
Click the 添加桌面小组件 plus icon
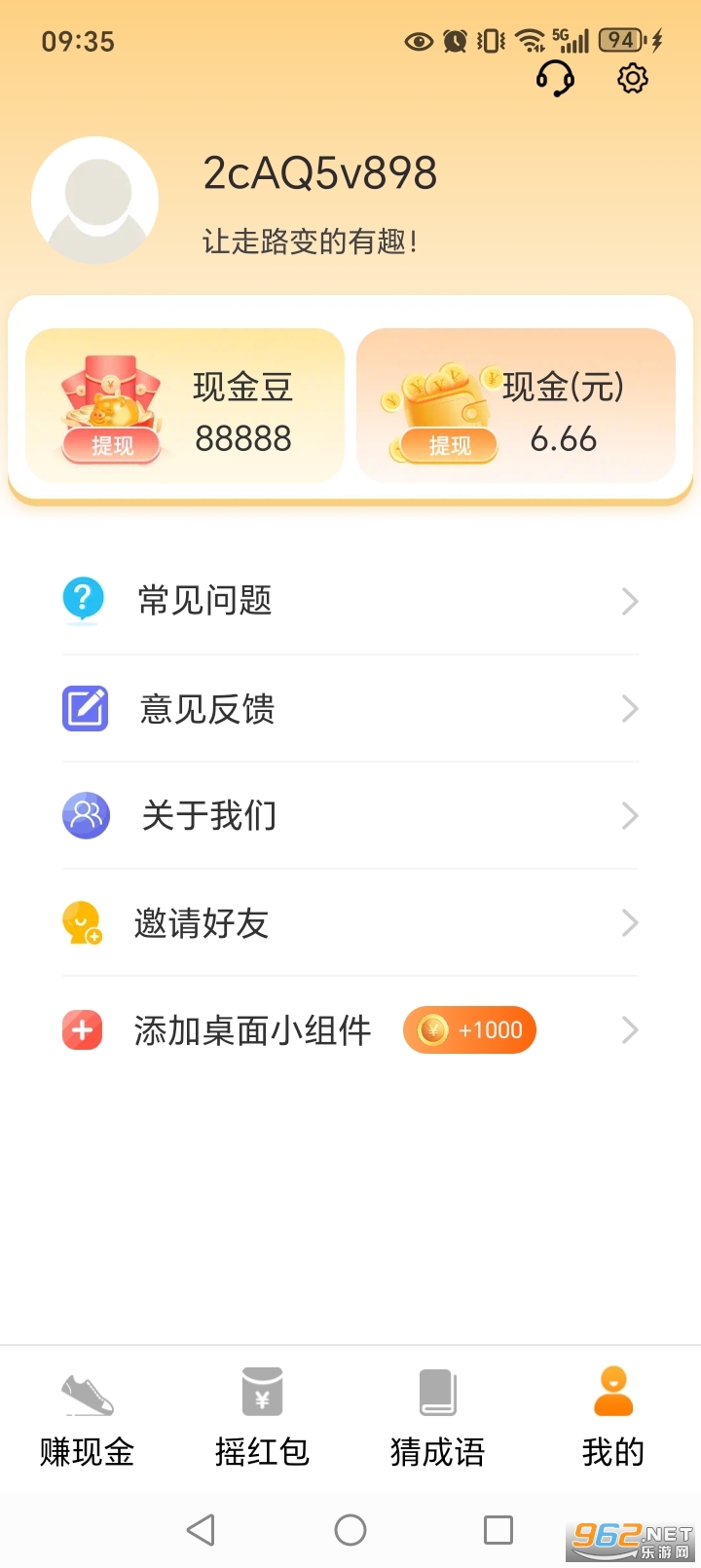(83, 1029)
